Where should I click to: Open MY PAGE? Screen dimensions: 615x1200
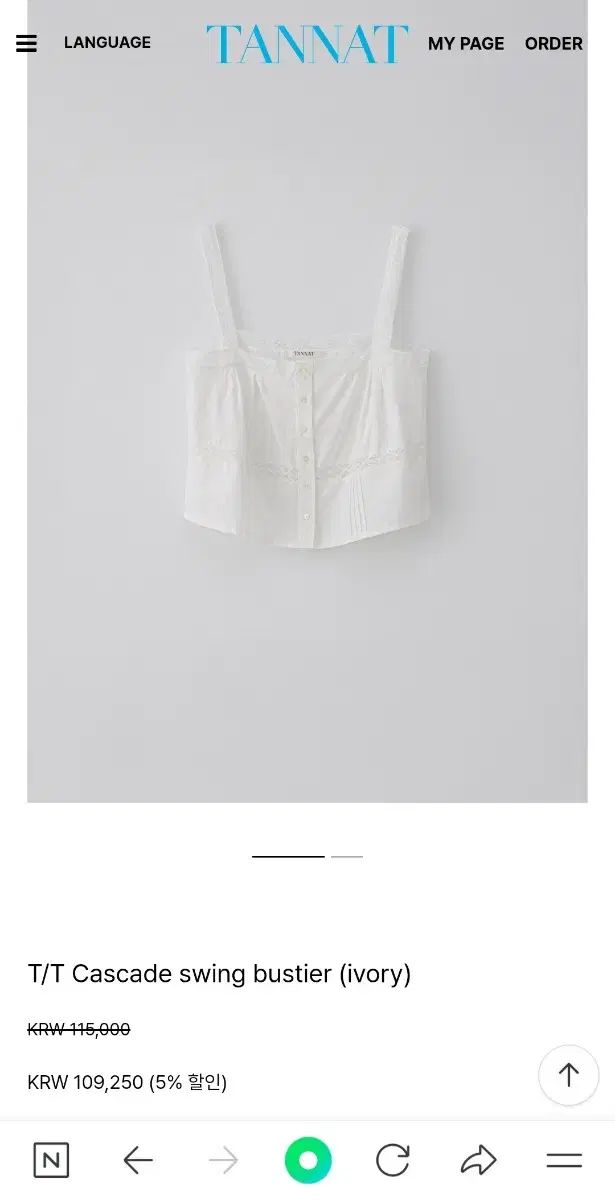click(x=466, y=44)
